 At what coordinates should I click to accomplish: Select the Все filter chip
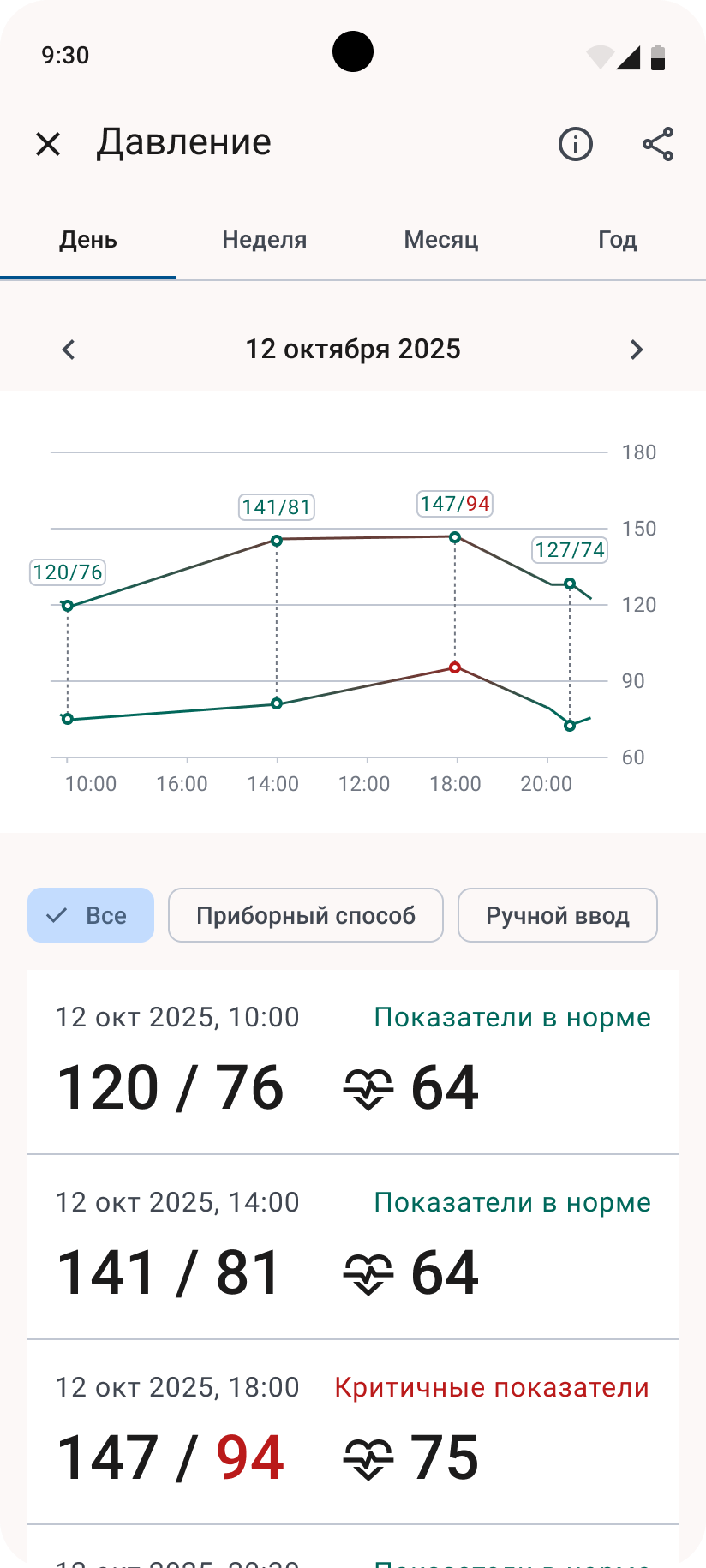click(91, 915)
